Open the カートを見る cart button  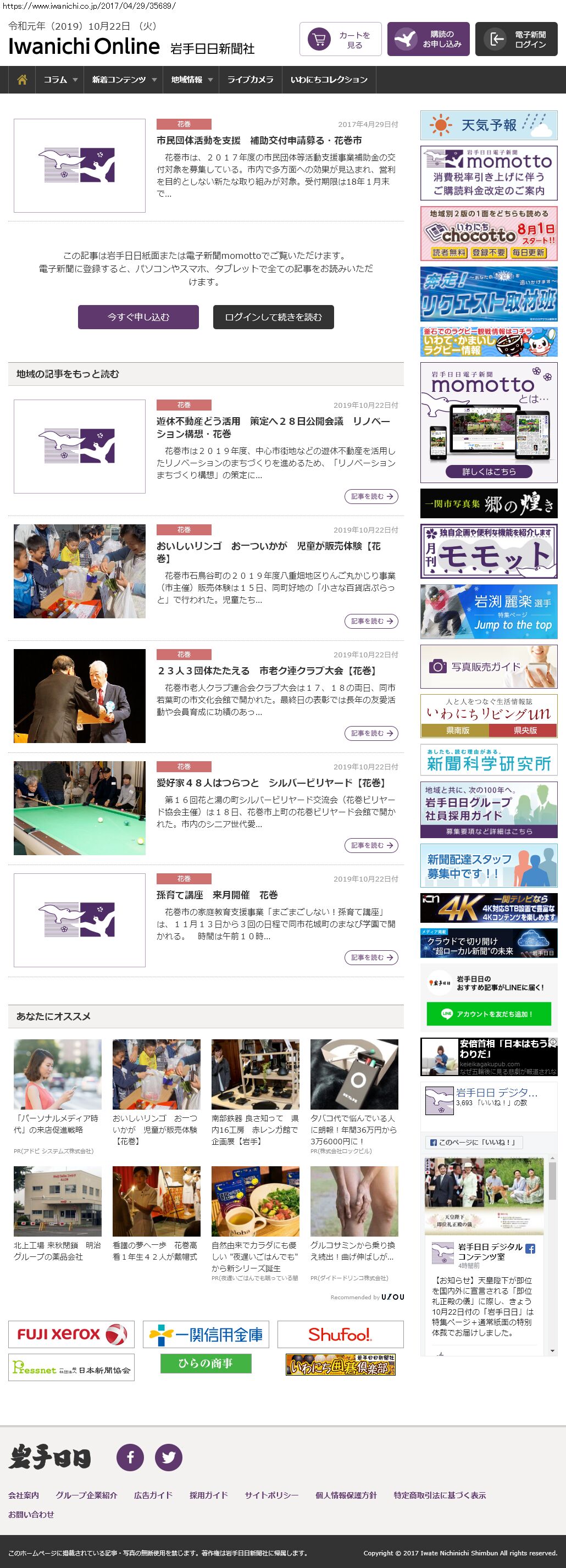[340, 40]
